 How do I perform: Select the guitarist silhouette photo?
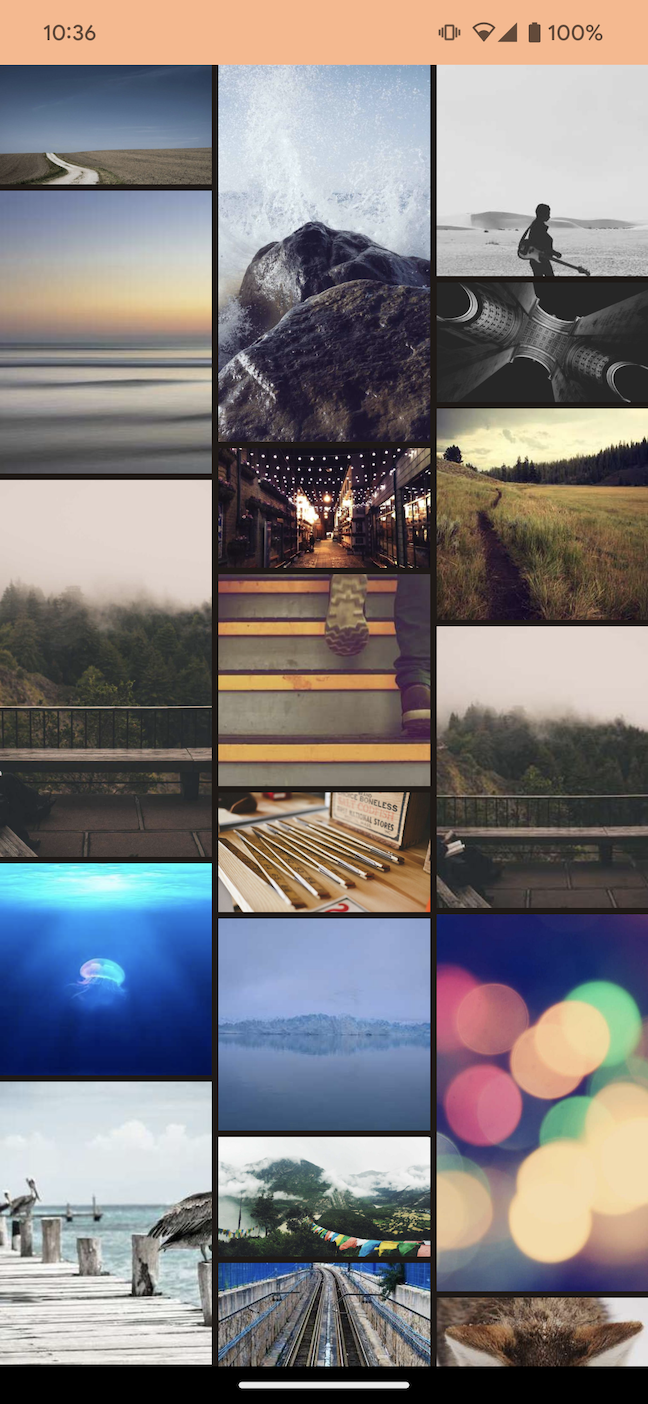[542, 170]
